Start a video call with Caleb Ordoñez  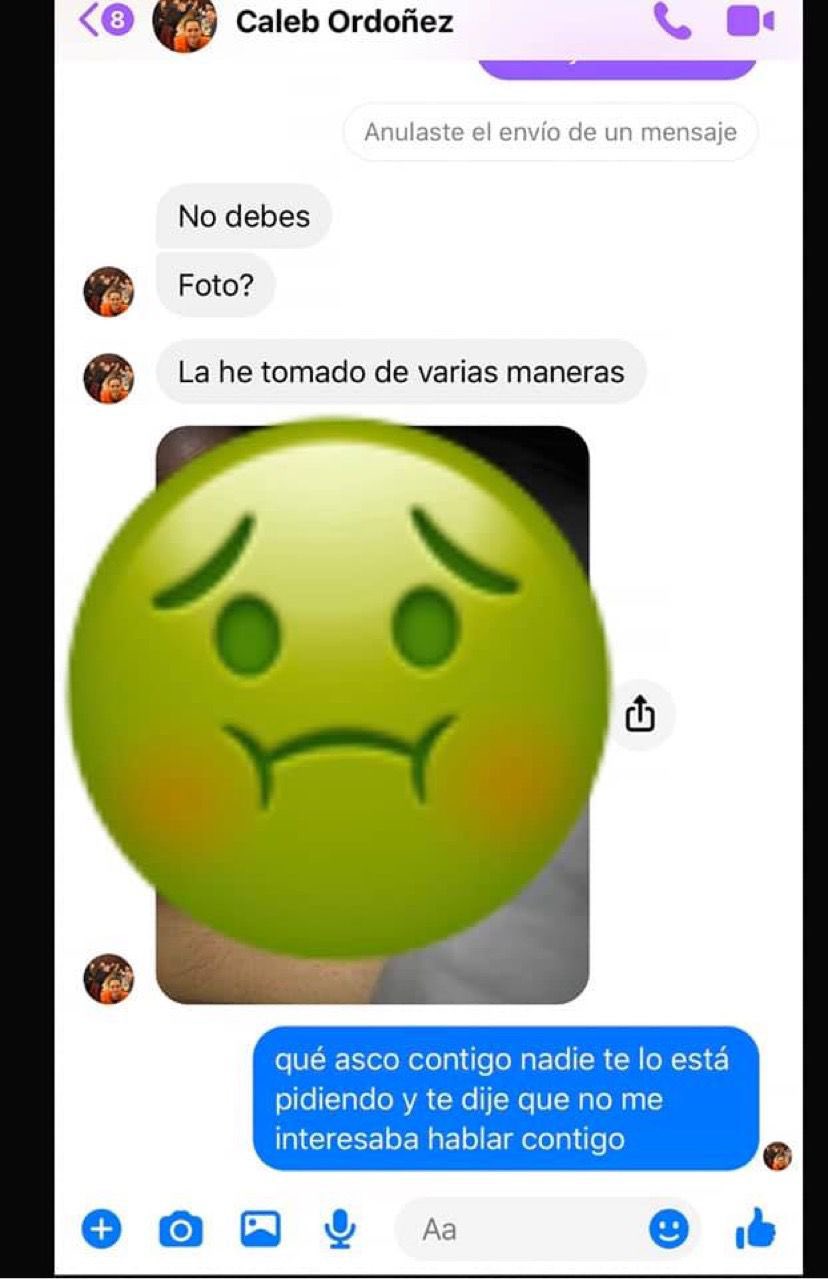[x=750, y=20]
